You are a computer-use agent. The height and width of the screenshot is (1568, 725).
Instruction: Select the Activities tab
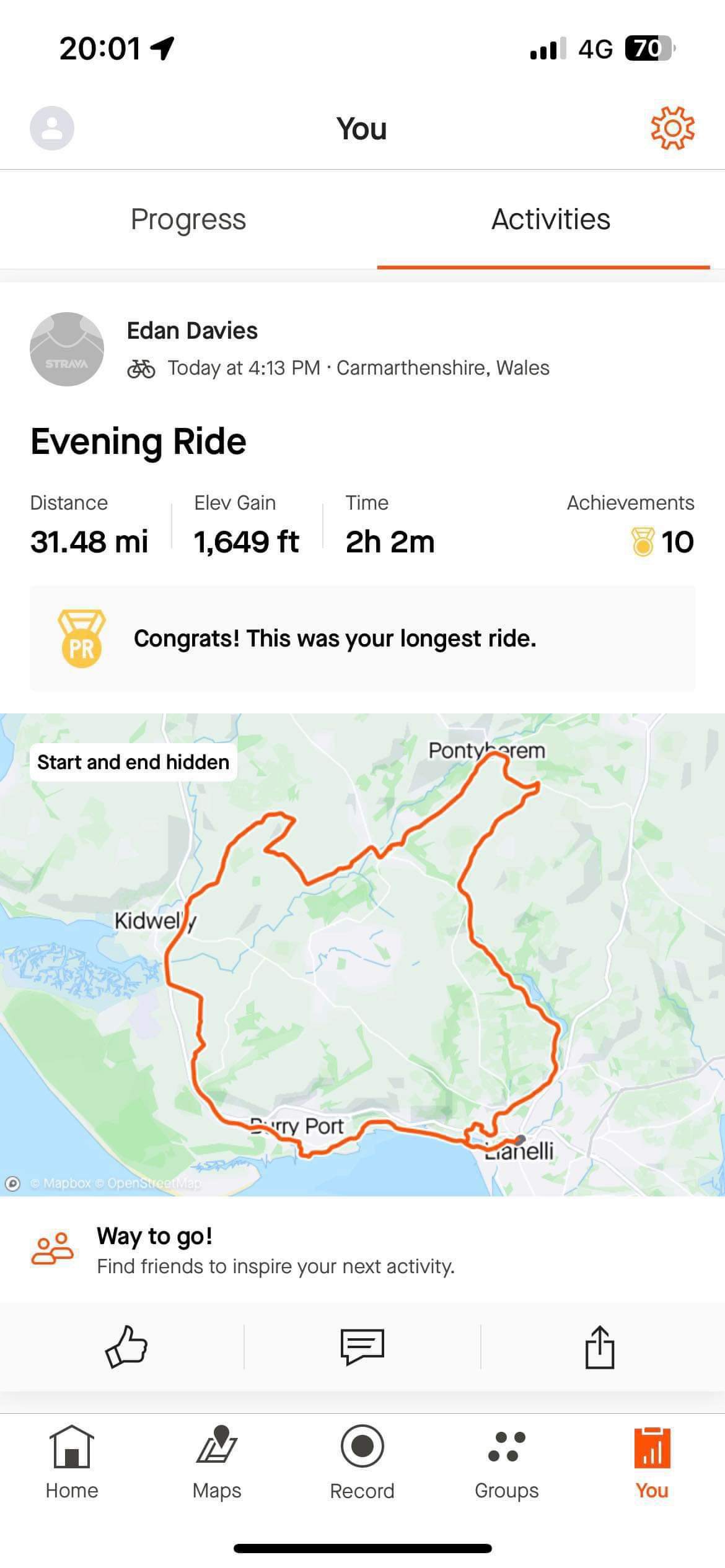550,219
